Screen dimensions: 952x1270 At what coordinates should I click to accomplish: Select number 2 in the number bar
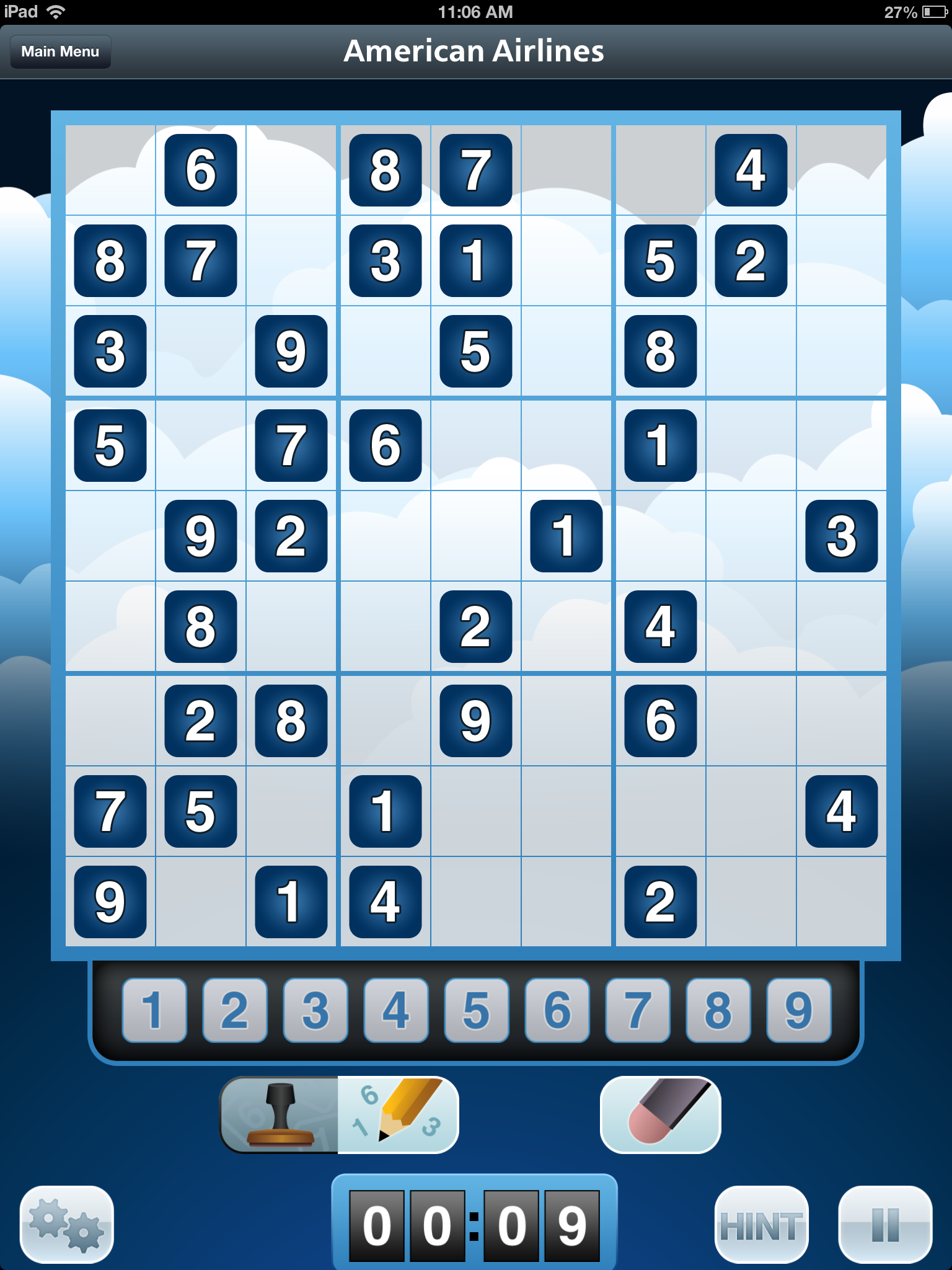(x=235, y=1010)
